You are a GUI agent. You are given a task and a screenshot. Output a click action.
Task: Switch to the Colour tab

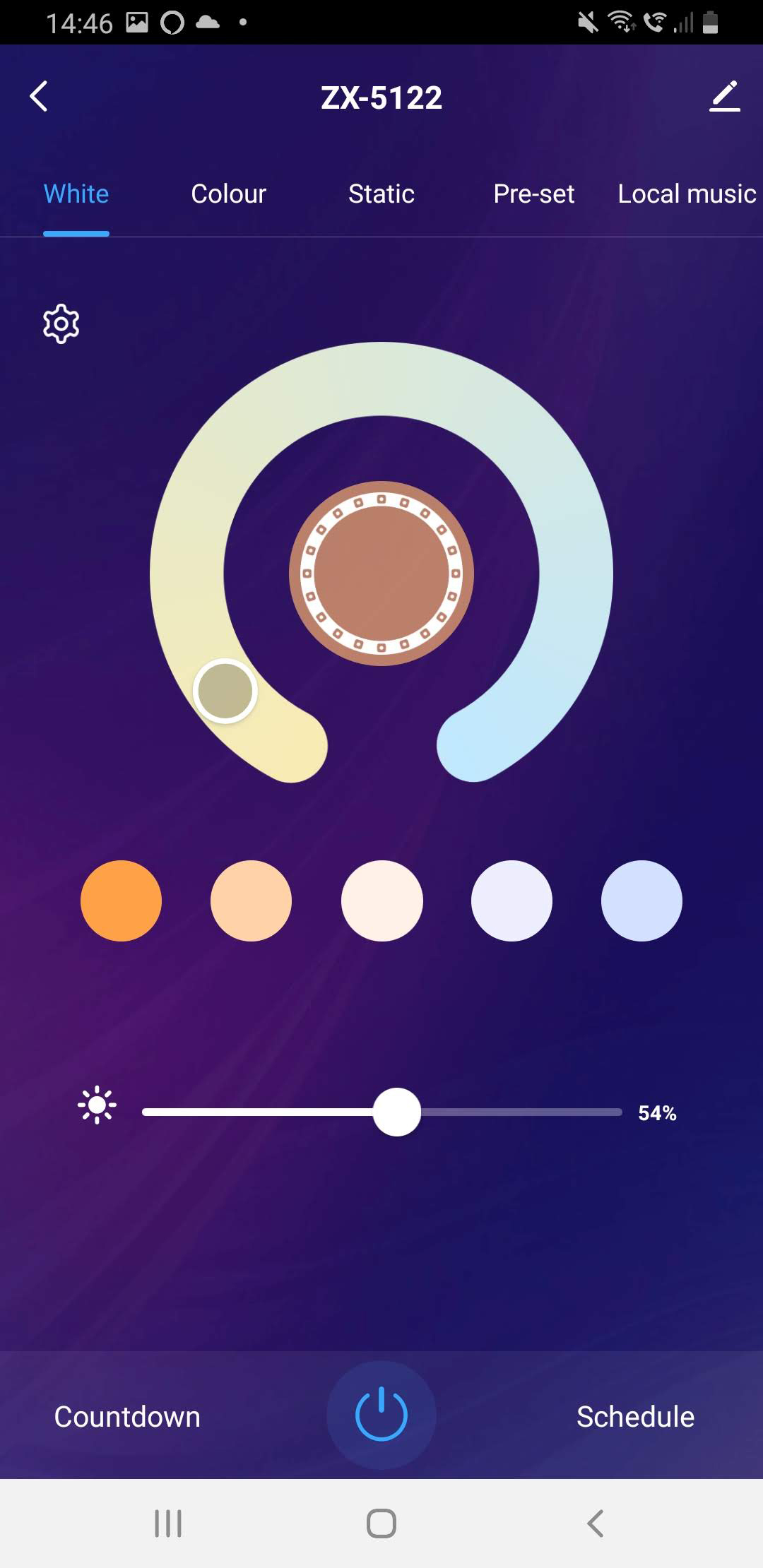coord(228,194)
